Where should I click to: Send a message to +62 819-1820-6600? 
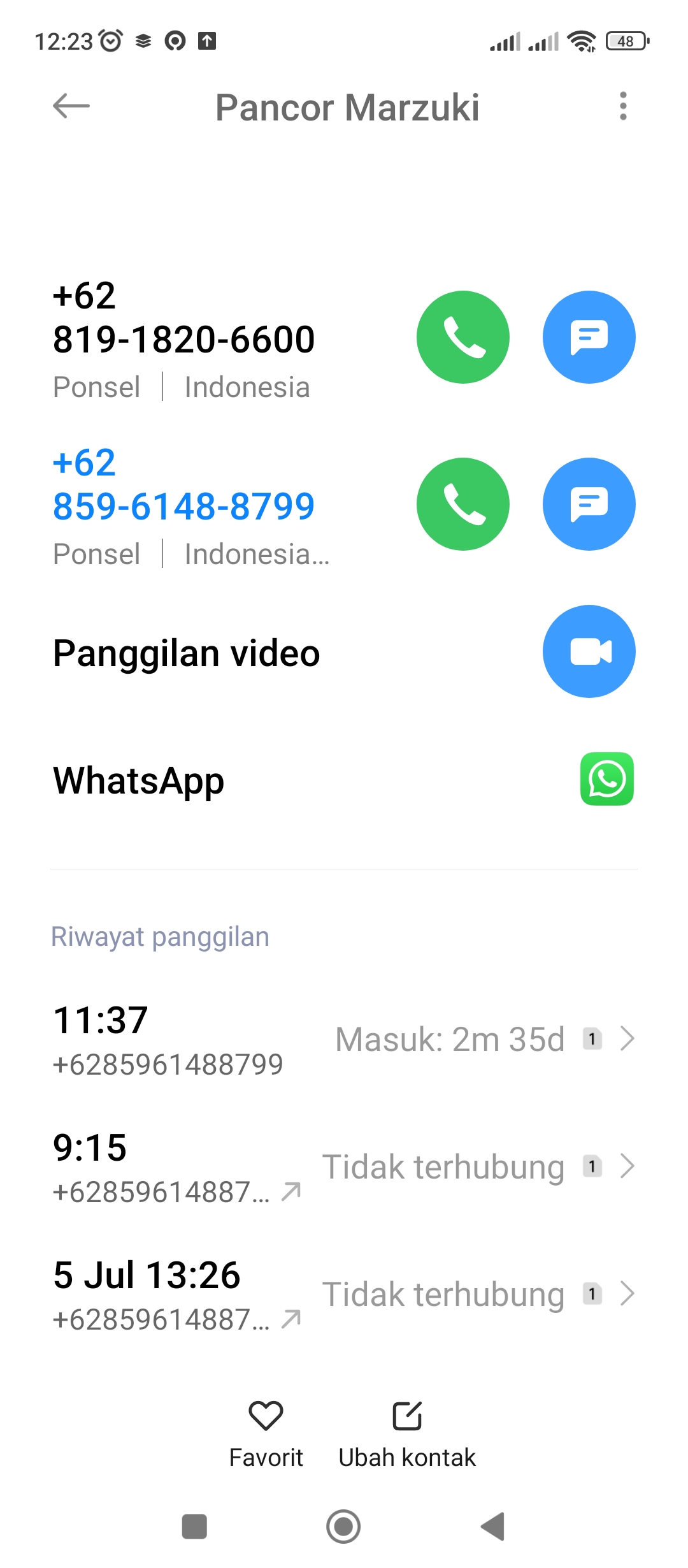(589, 337)
